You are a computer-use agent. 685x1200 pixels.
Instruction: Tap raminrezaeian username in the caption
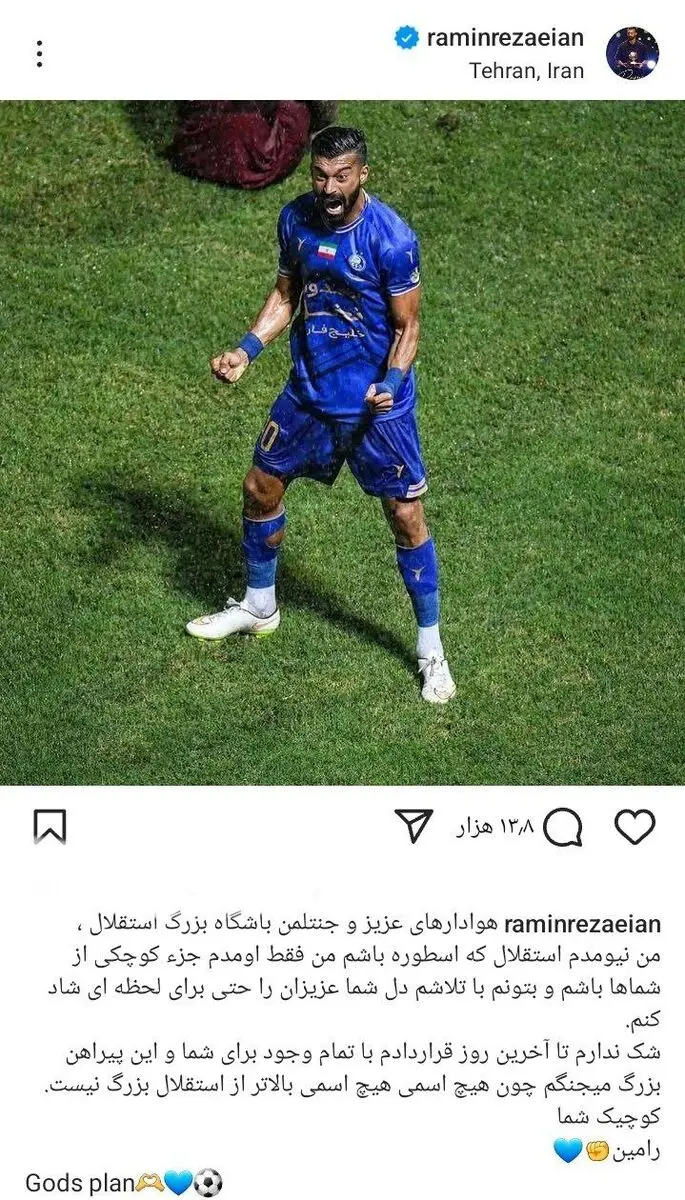(x=582, y=924)
